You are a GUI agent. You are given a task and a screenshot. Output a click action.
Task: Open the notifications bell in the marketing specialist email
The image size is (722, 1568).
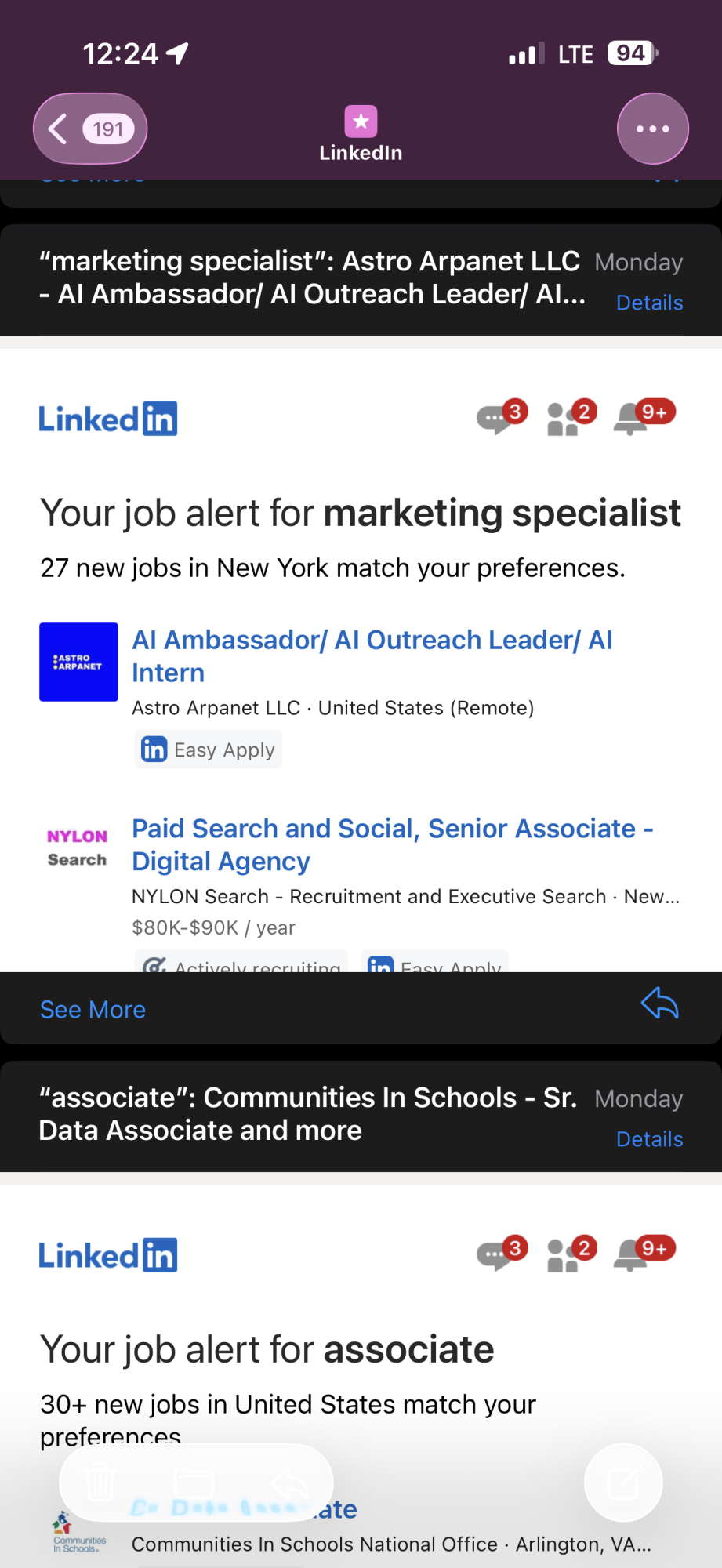point(643,418)
